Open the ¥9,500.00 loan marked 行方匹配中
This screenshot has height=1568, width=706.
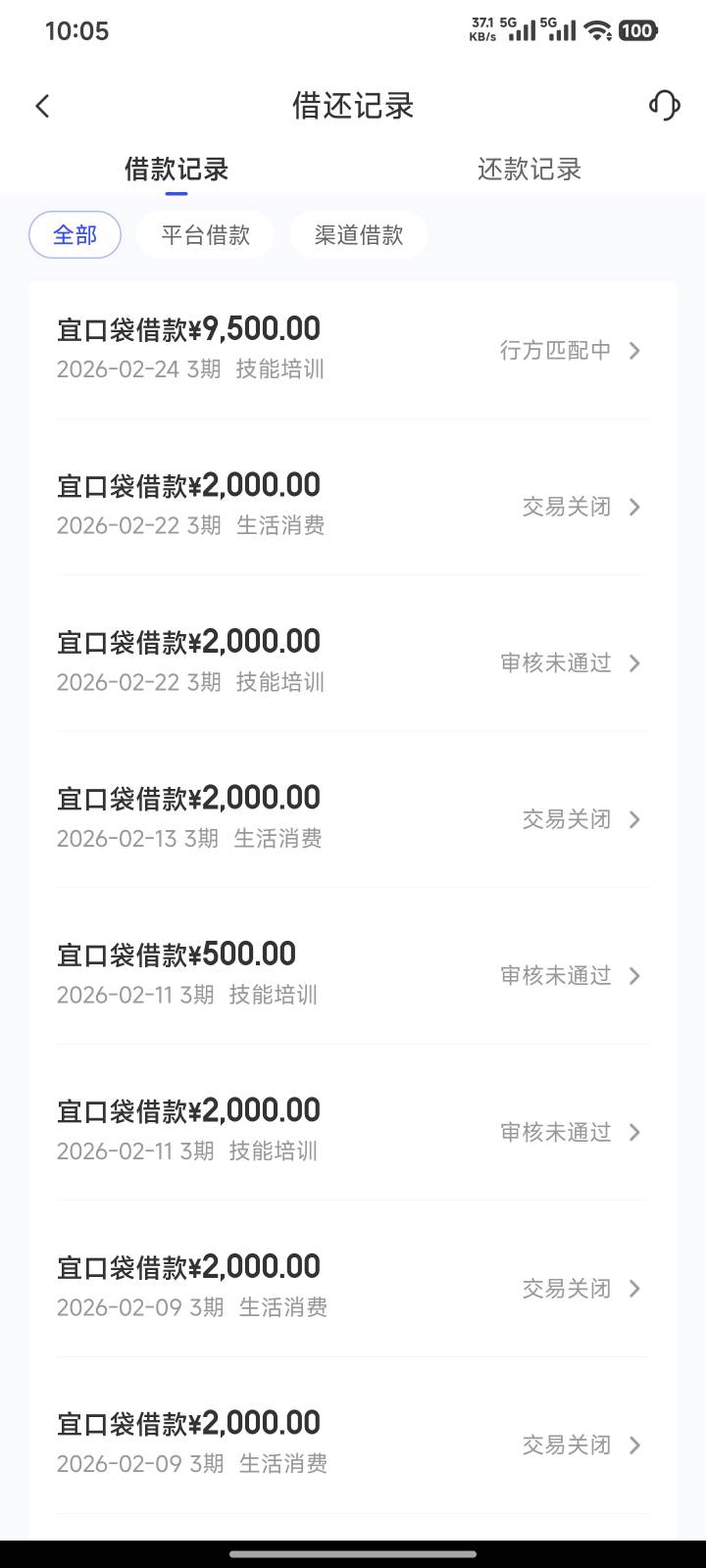[353, 350]
